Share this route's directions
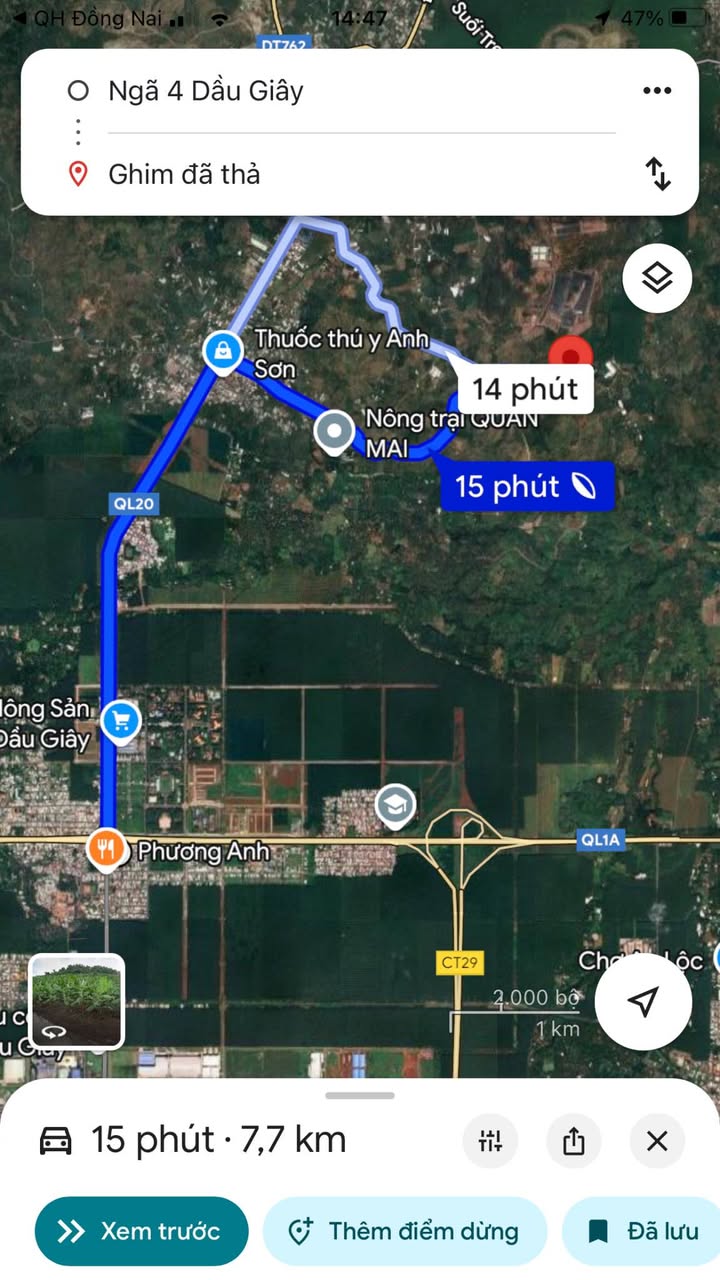 point(574,1140)
